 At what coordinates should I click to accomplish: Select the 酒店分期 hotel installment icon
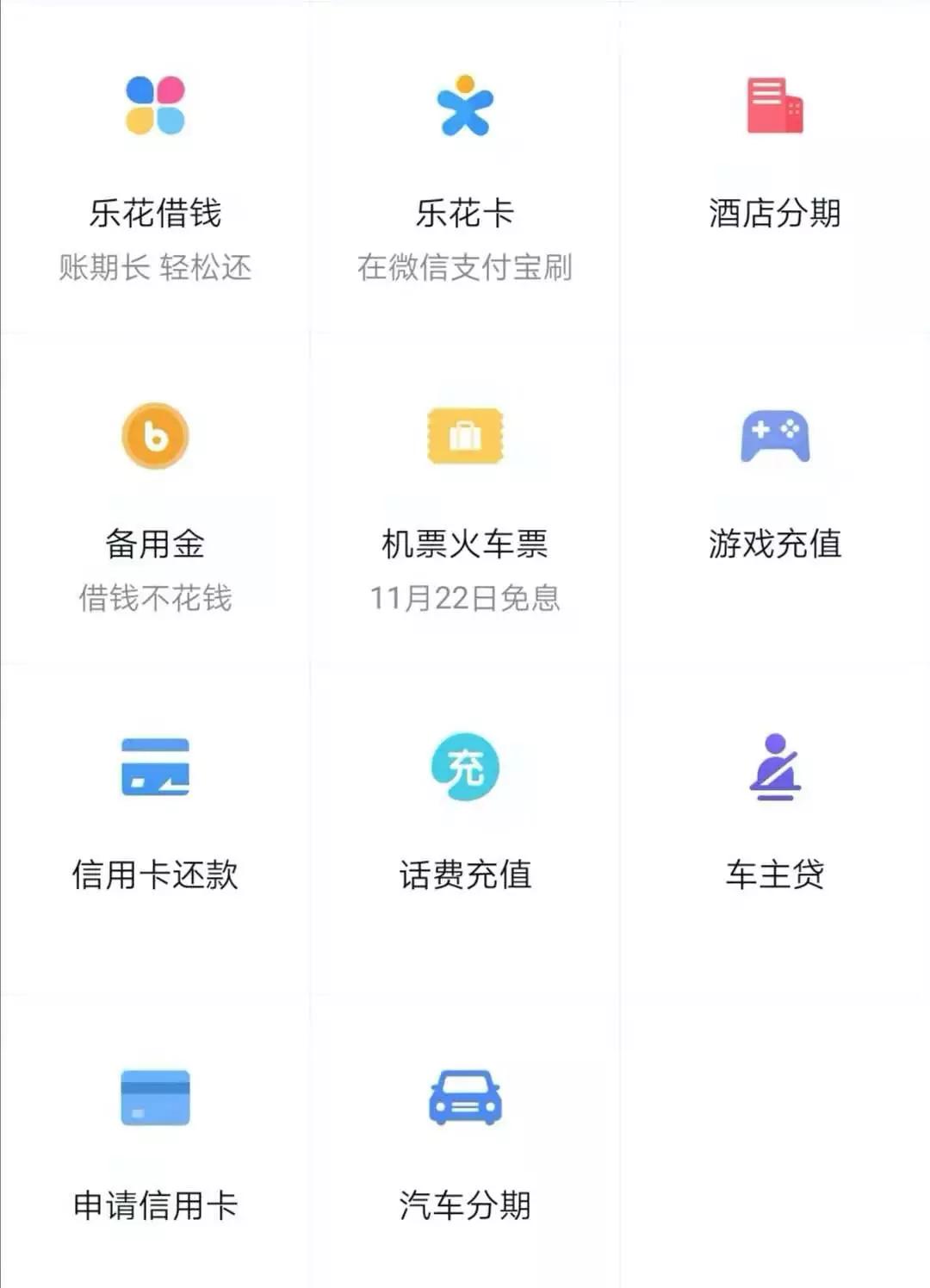coord(772,102)
